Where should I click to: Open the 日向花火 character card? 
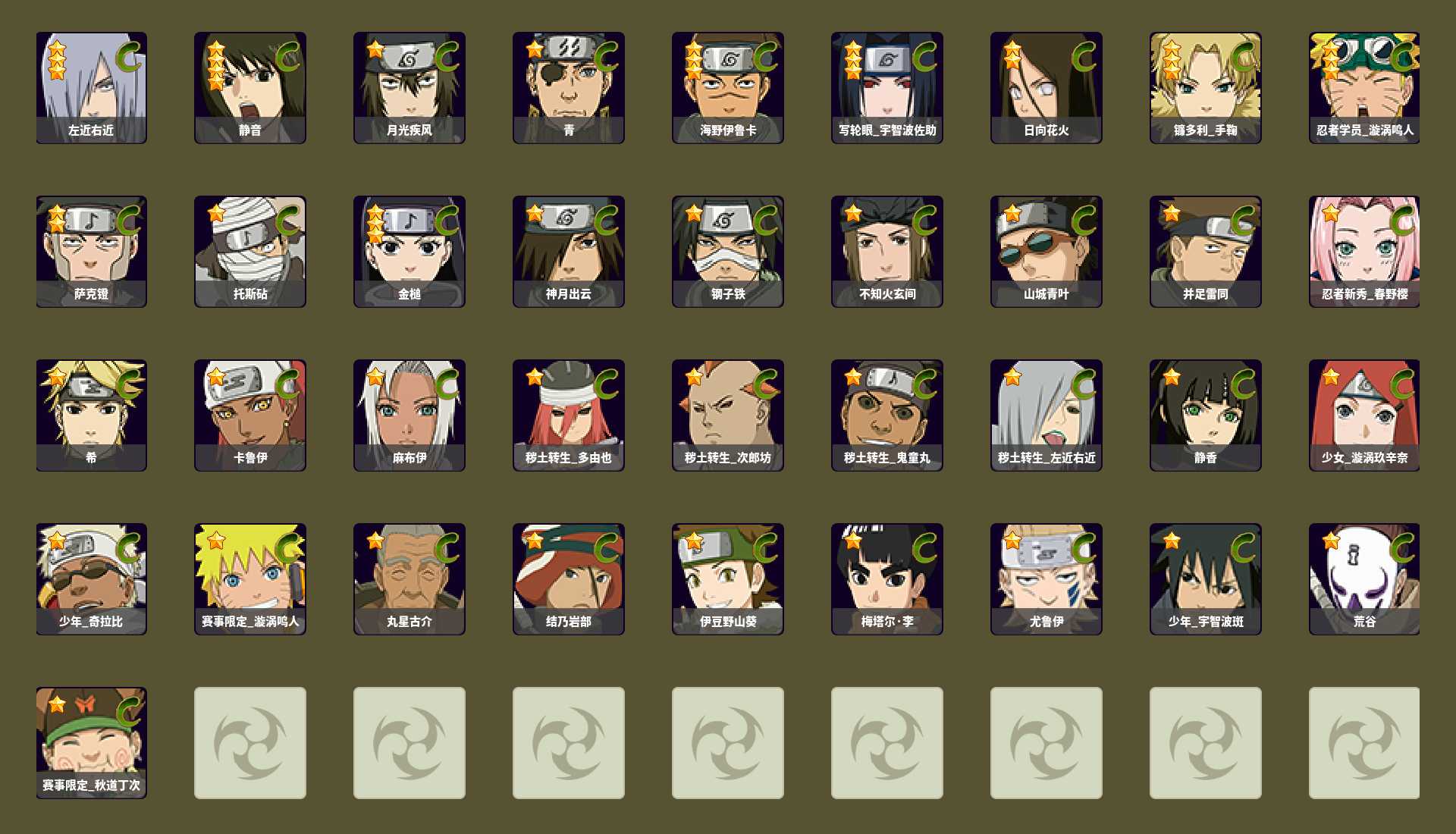coord(1046,87)
